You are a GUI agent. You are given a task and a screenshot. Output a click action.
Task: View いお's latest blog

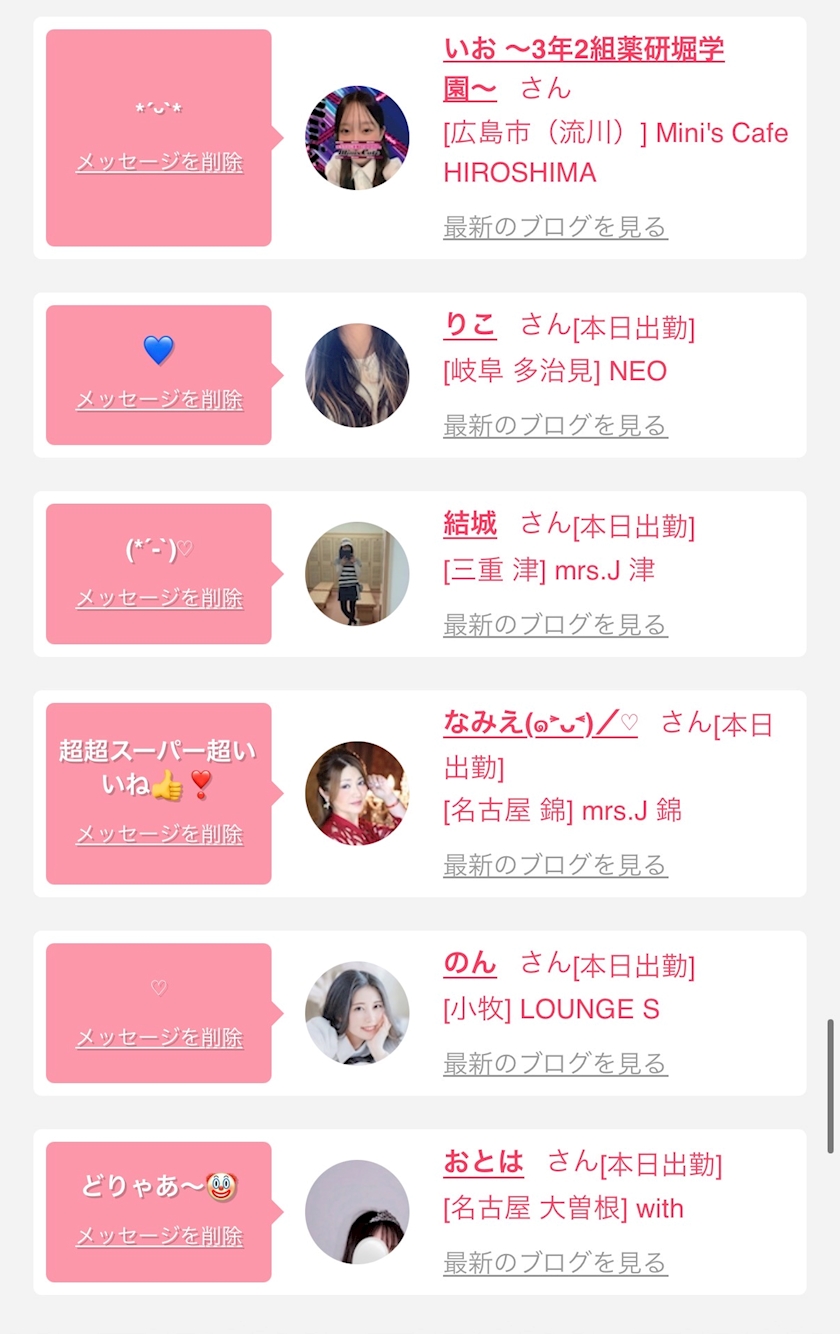tap(555, 227)
